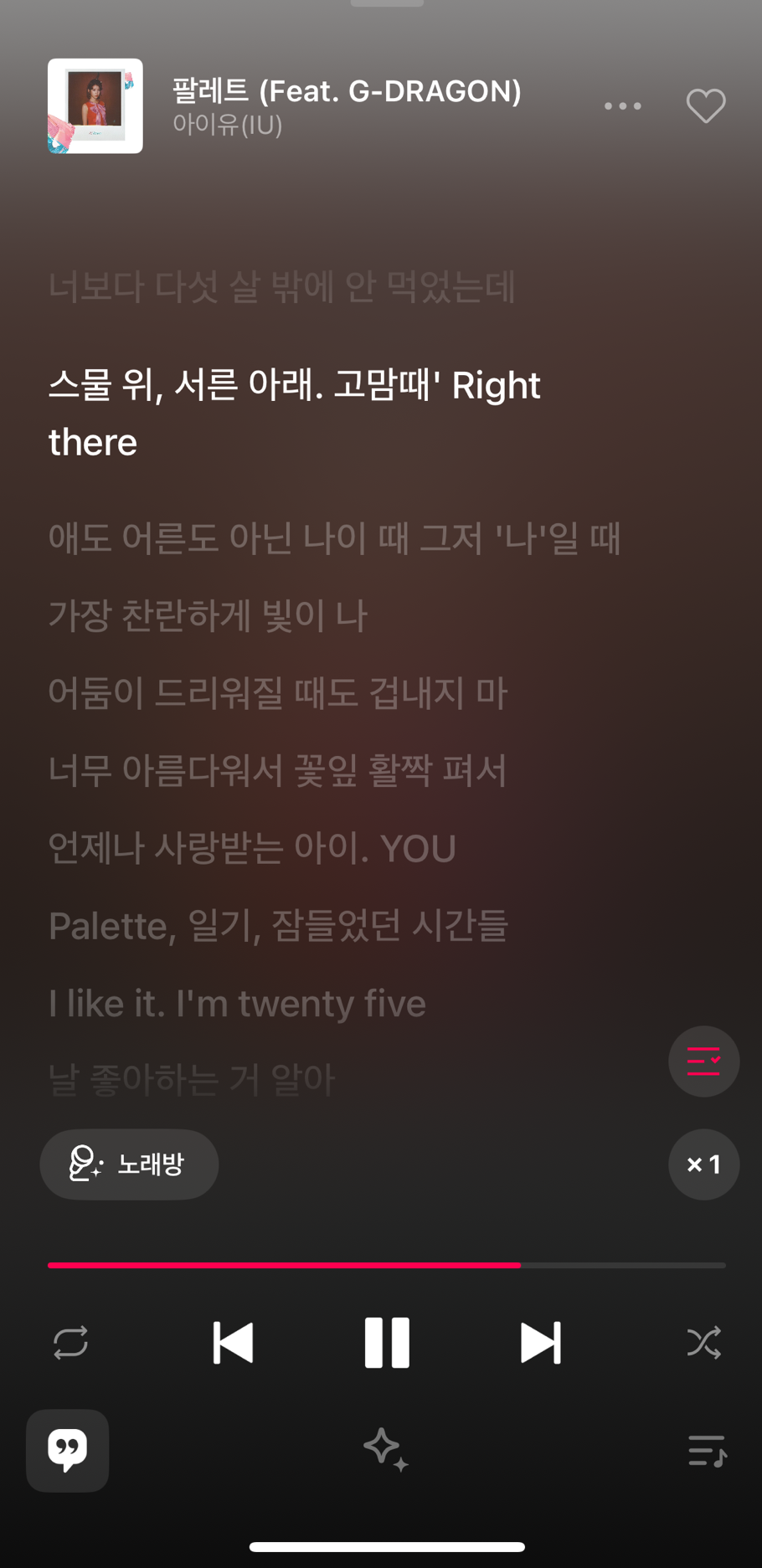Screen dimensions: 762x1568
Task: Like the song with the heart icon
Action: click(706, 106)
